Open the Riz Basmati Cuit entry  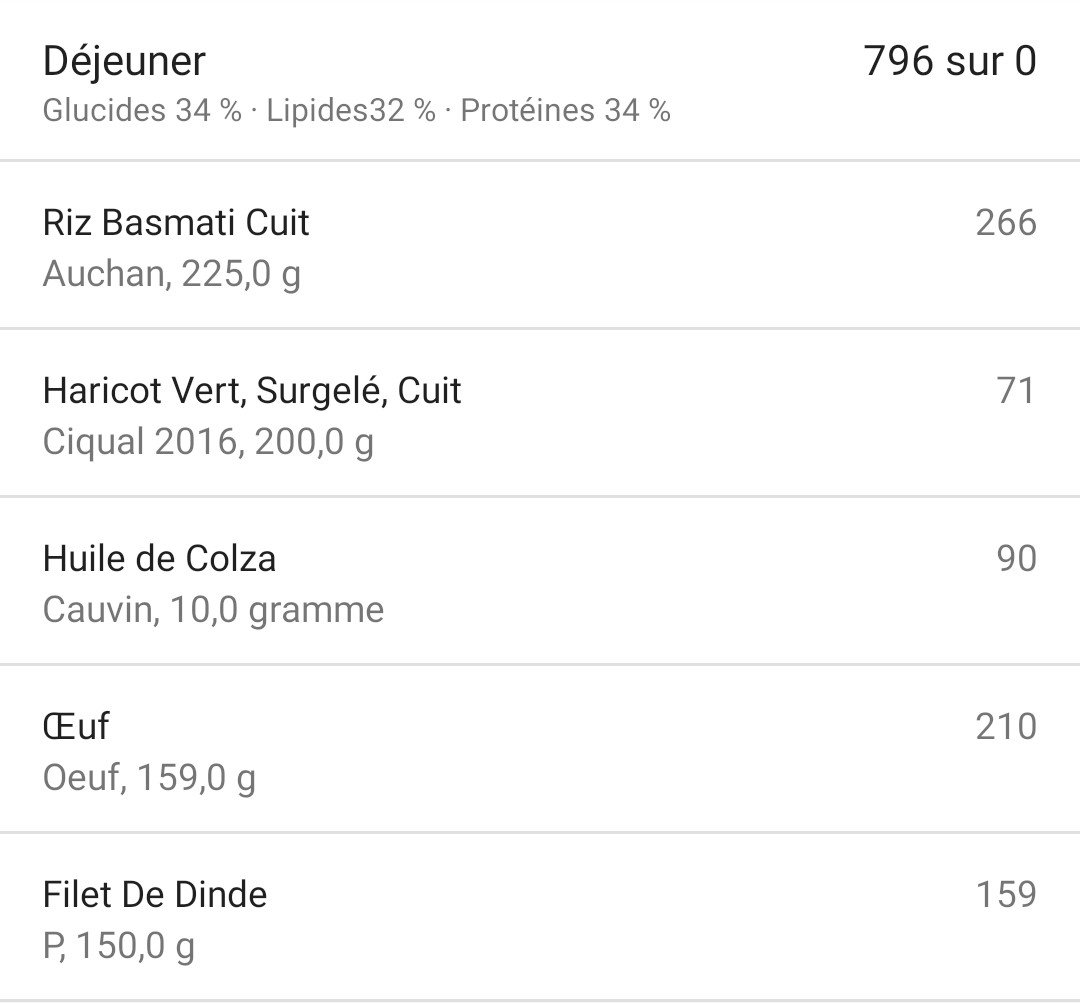(540, 245)
